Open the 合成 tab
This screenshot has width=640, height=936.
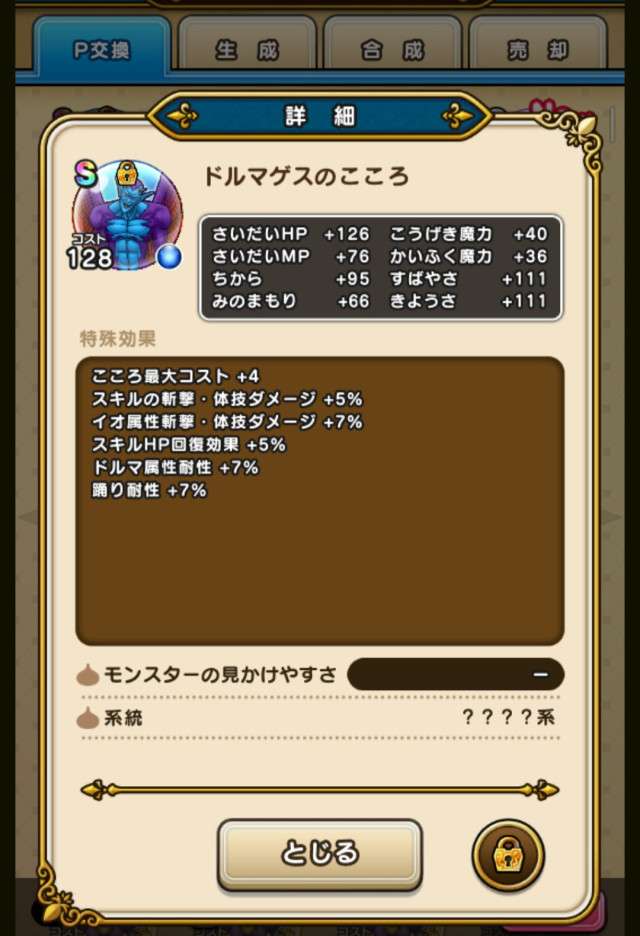point(392,50)
